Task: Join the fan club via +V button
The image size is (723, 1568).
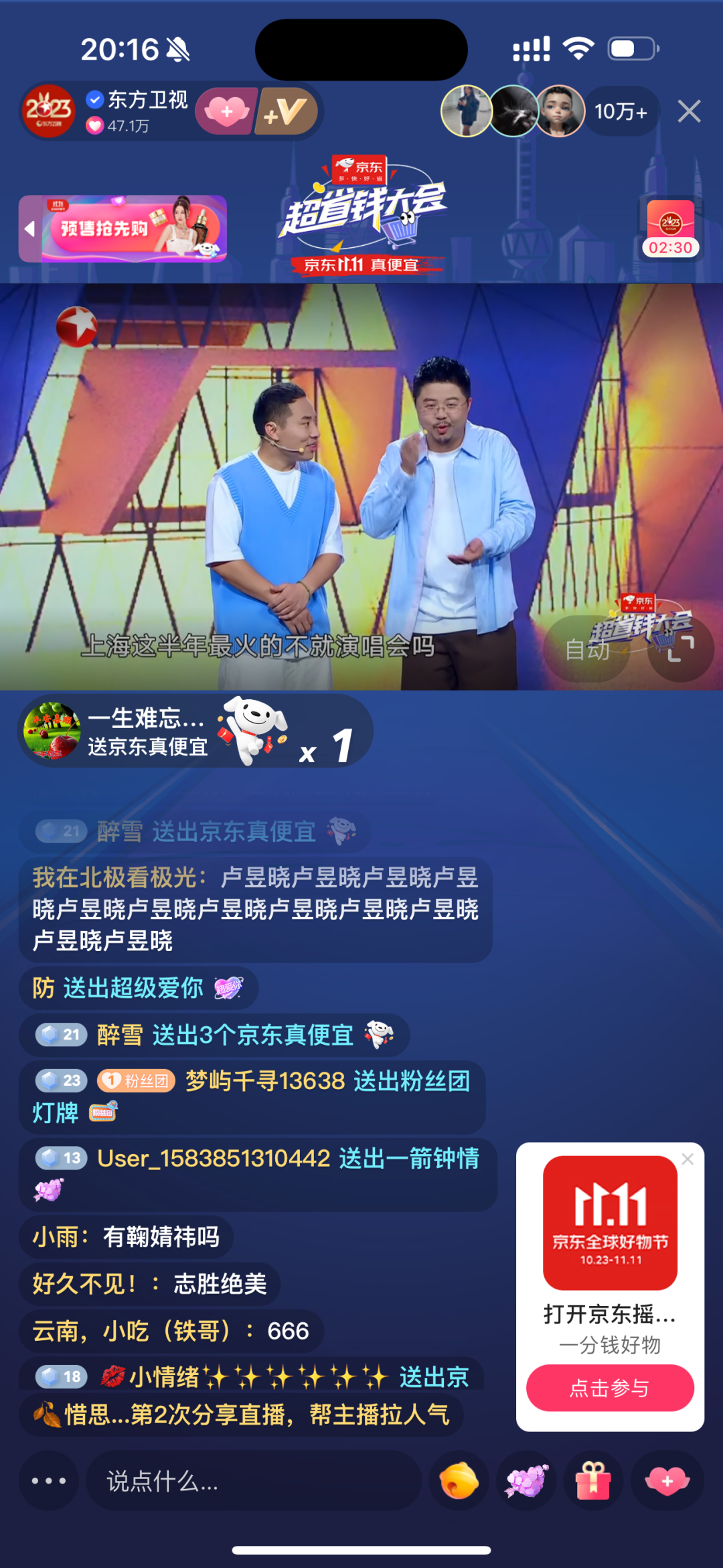Action: click(287, 111)
